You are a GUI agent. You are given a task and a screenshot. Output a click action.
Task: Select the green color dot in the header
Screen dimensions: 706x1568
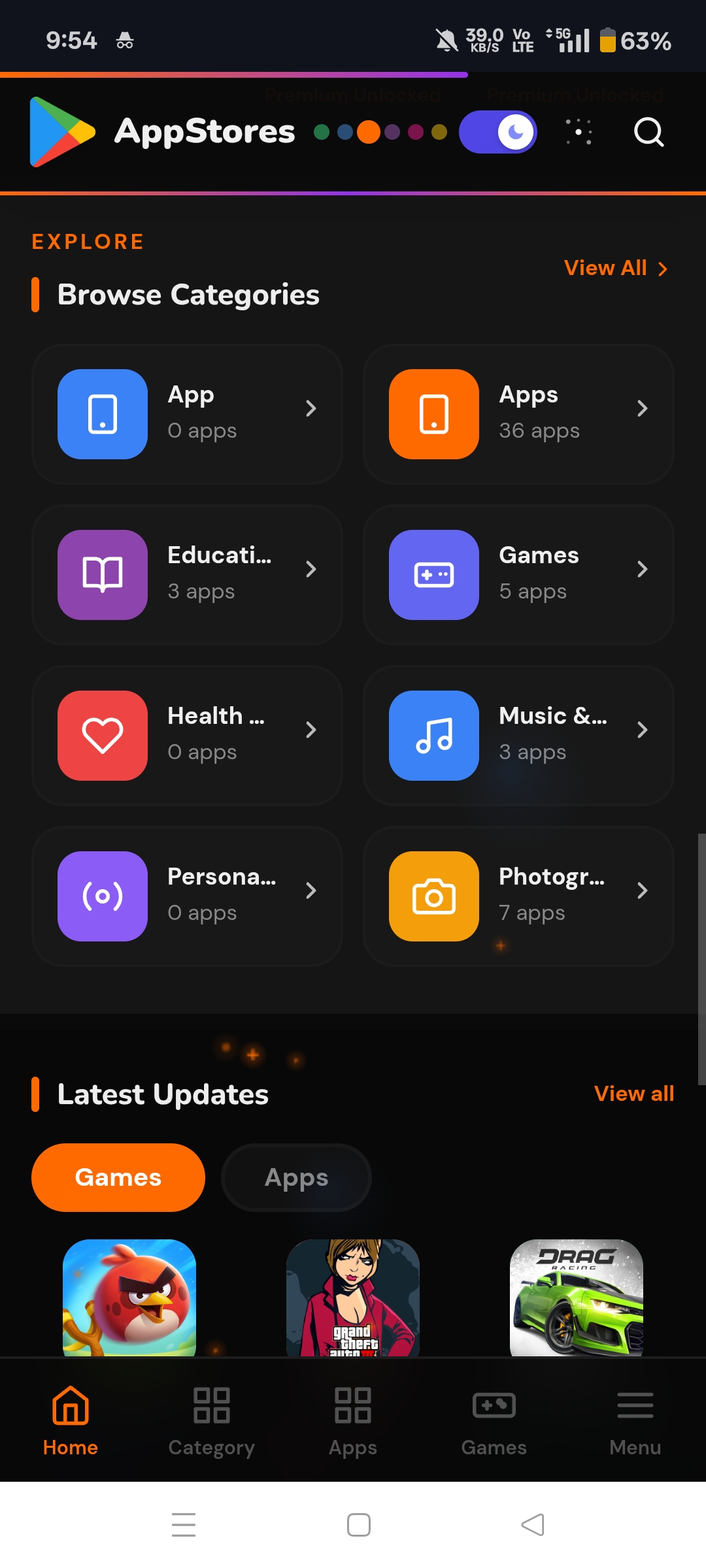click(x=321, y=132)
